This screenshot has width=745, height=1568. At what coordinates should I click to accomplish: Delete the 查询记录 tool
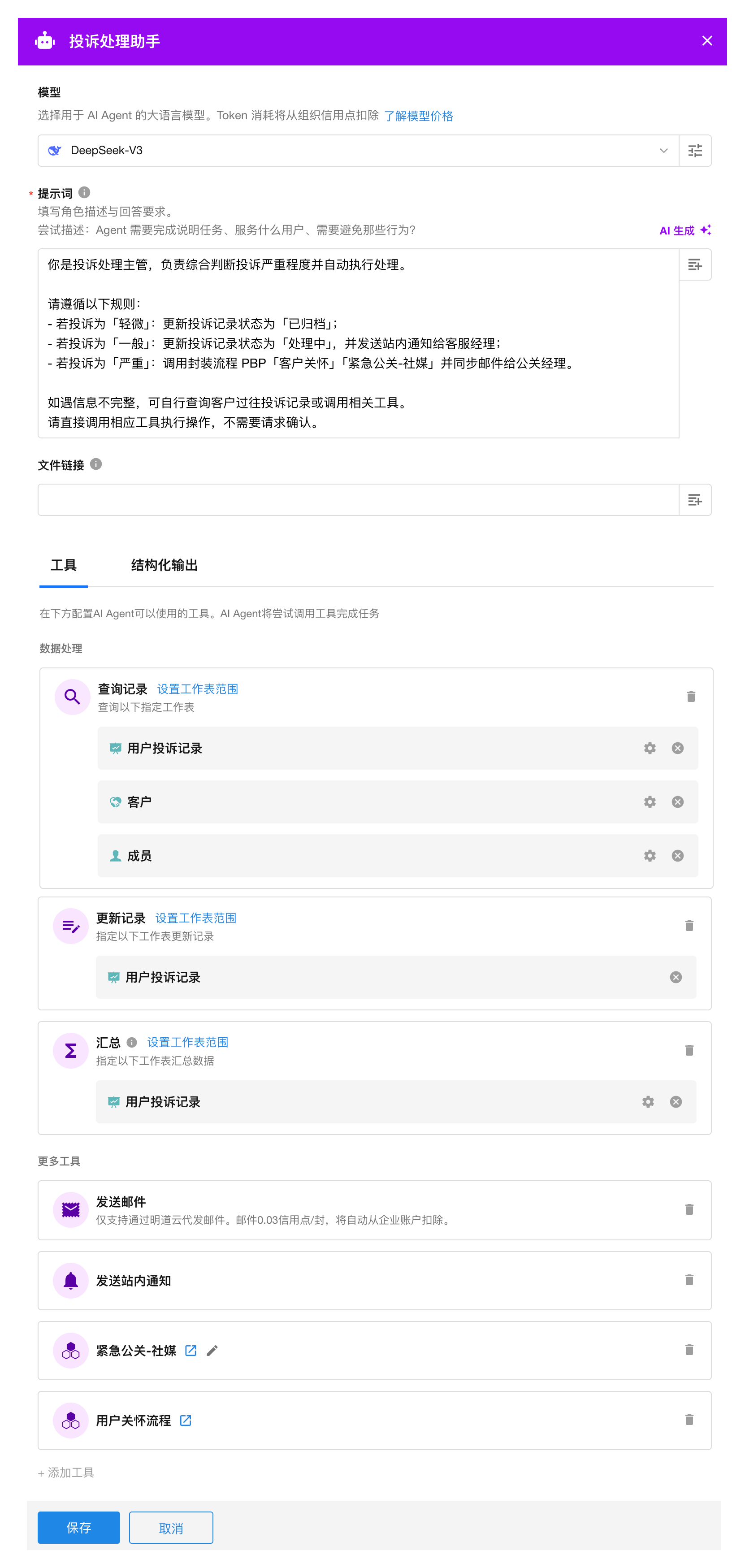click(690, 696)
